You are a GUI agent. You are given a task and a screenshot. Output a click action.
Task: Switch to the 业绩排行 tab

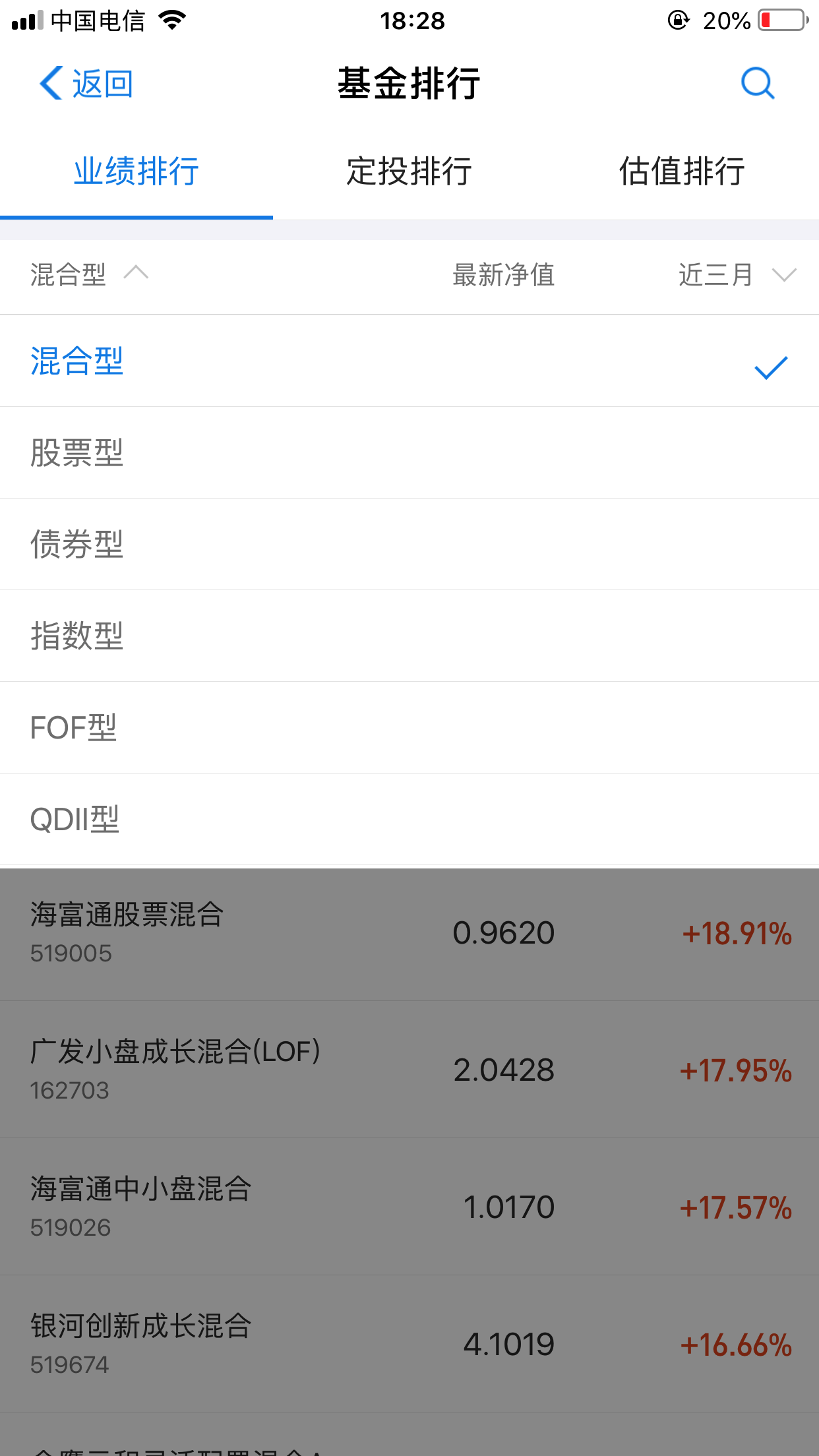click(136, 171)
